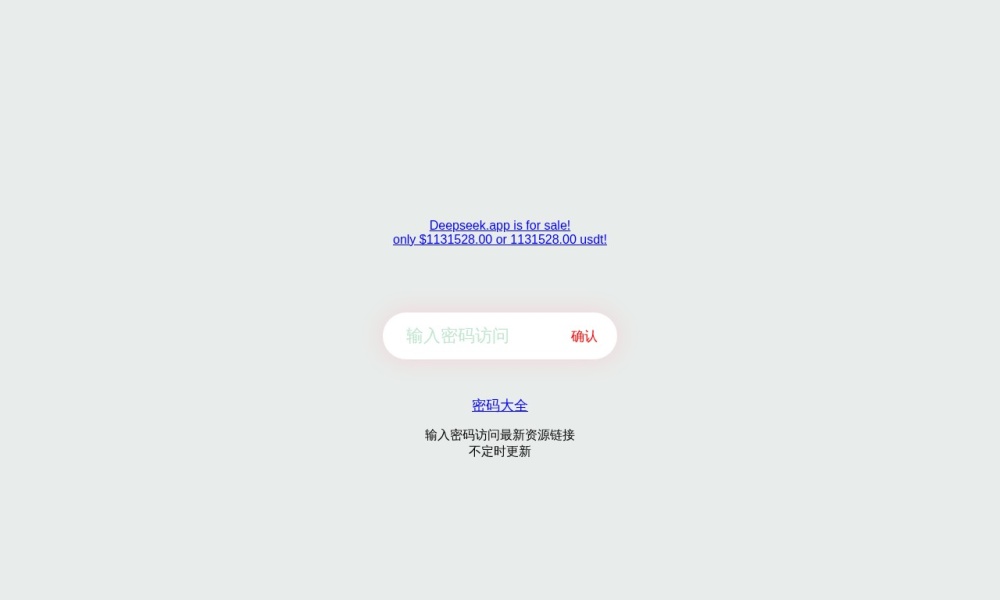Viewport: 1000px width, 600px height.
Task: Open the 密码大全 link
Action: coord(499,405)
